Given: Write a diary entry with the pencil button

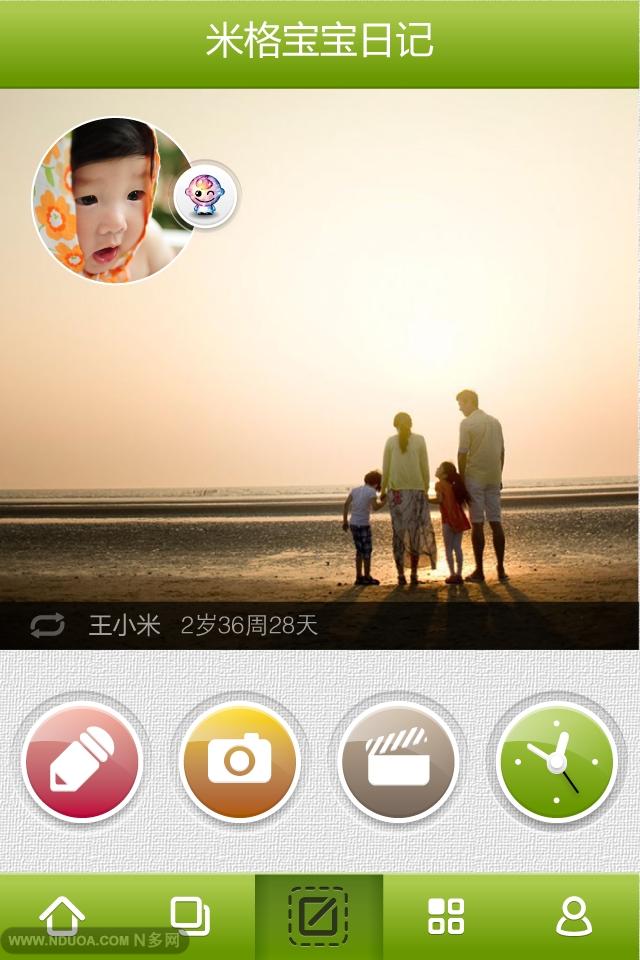Looking at the screenshot, I should click(x=82, y=762).
